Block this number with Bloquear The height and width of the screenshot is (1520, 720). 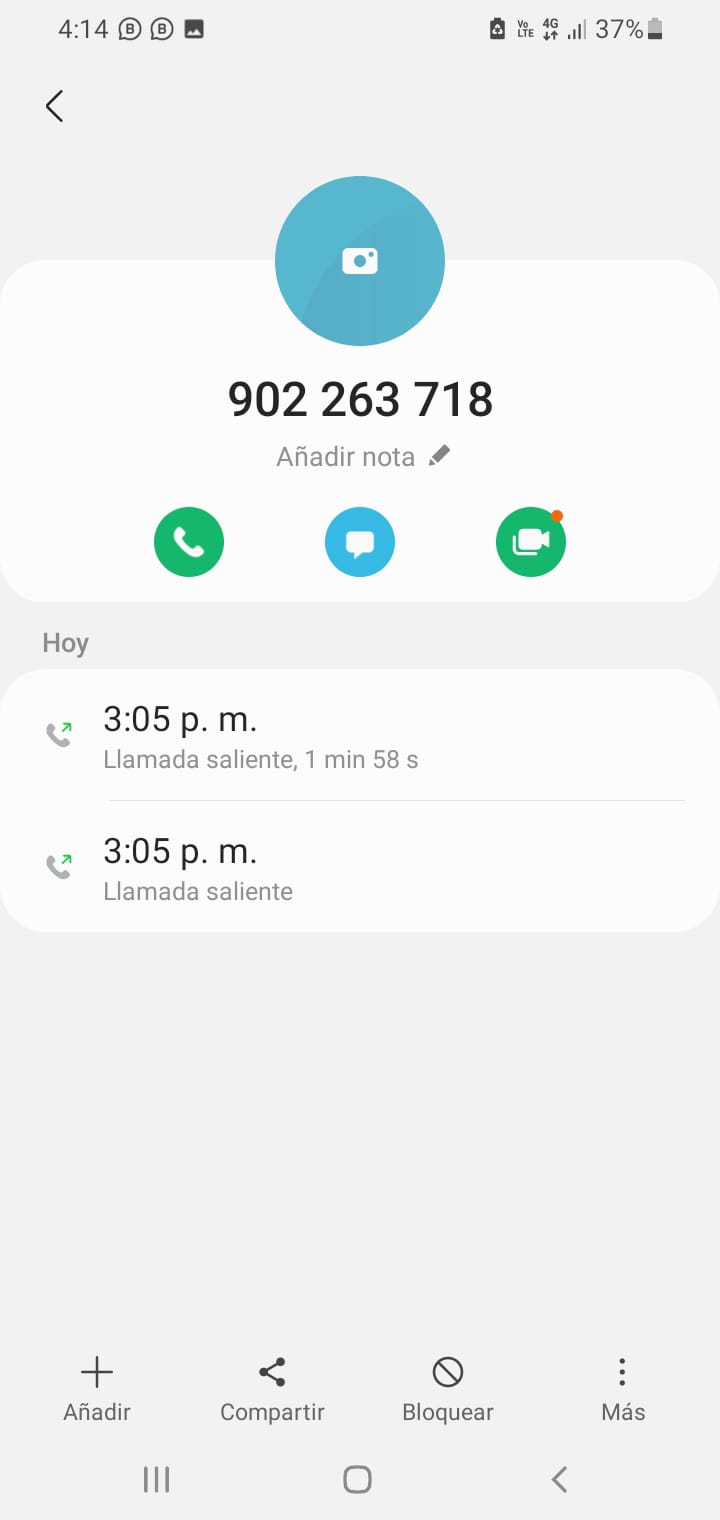pos(448,1389)
